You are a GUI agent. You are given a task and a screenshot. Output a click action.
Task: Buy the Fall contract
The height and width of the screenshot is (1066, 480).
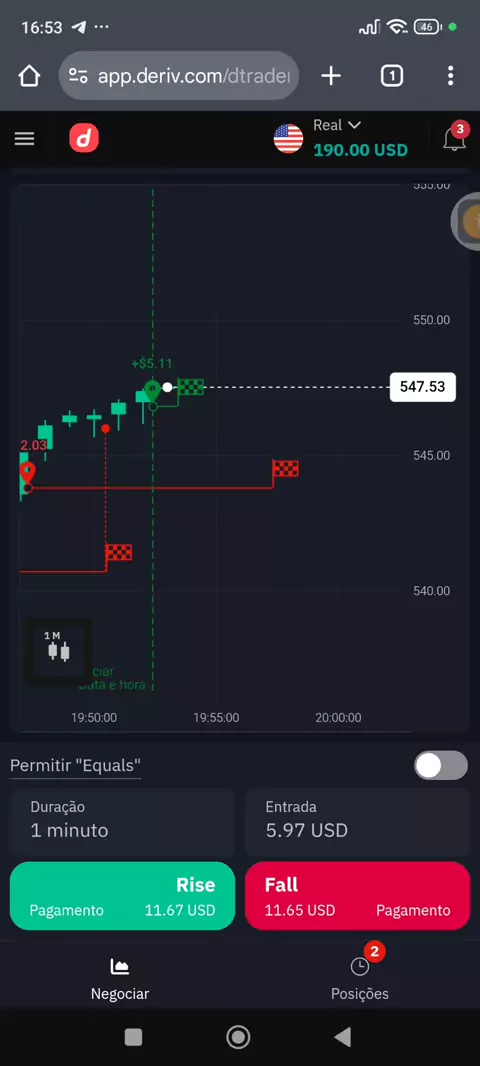pyautogui.click(x=357, y=895)
